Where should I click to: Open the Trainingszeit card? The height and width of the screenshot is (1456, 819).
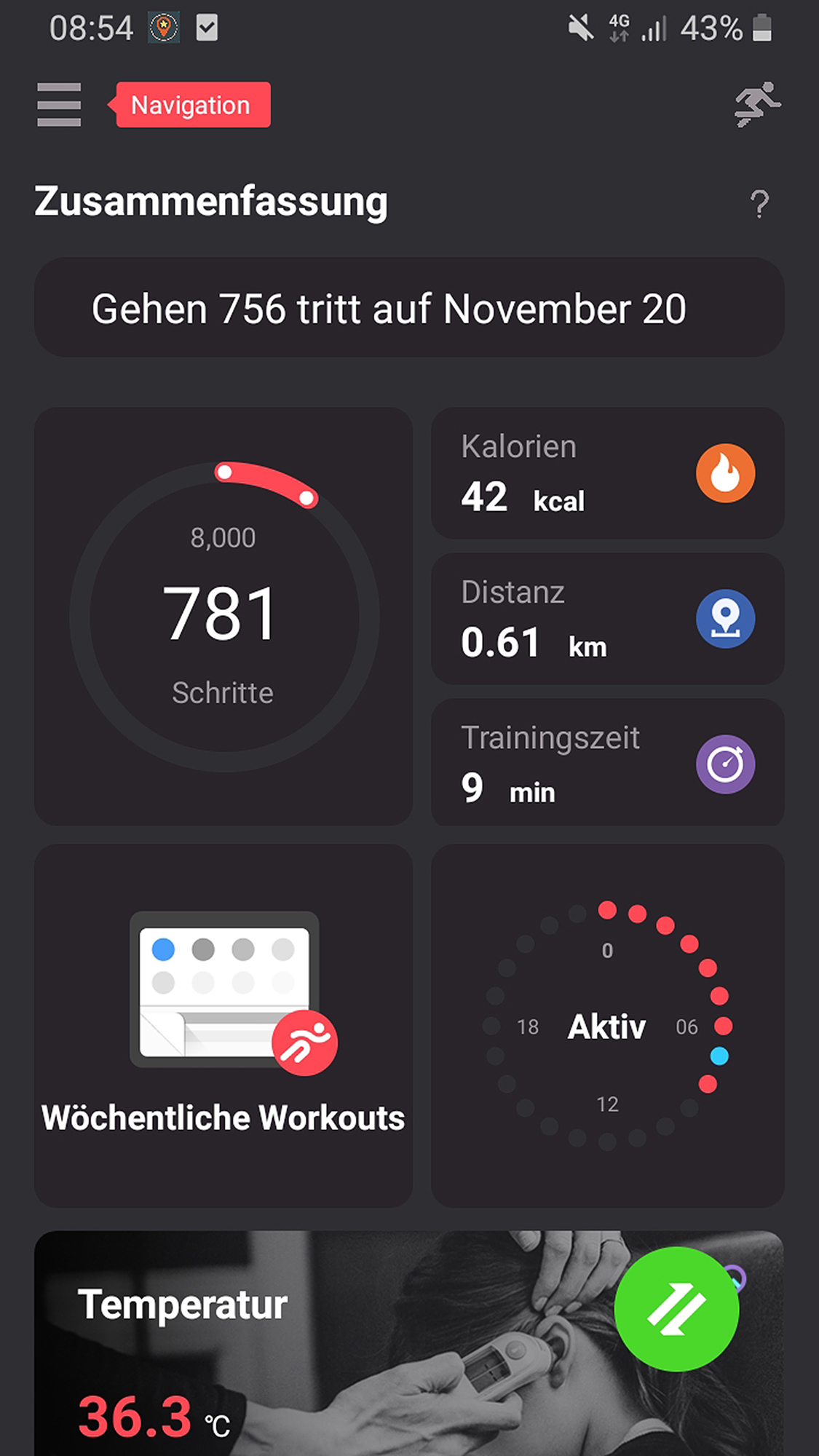[x=607, y=763]
